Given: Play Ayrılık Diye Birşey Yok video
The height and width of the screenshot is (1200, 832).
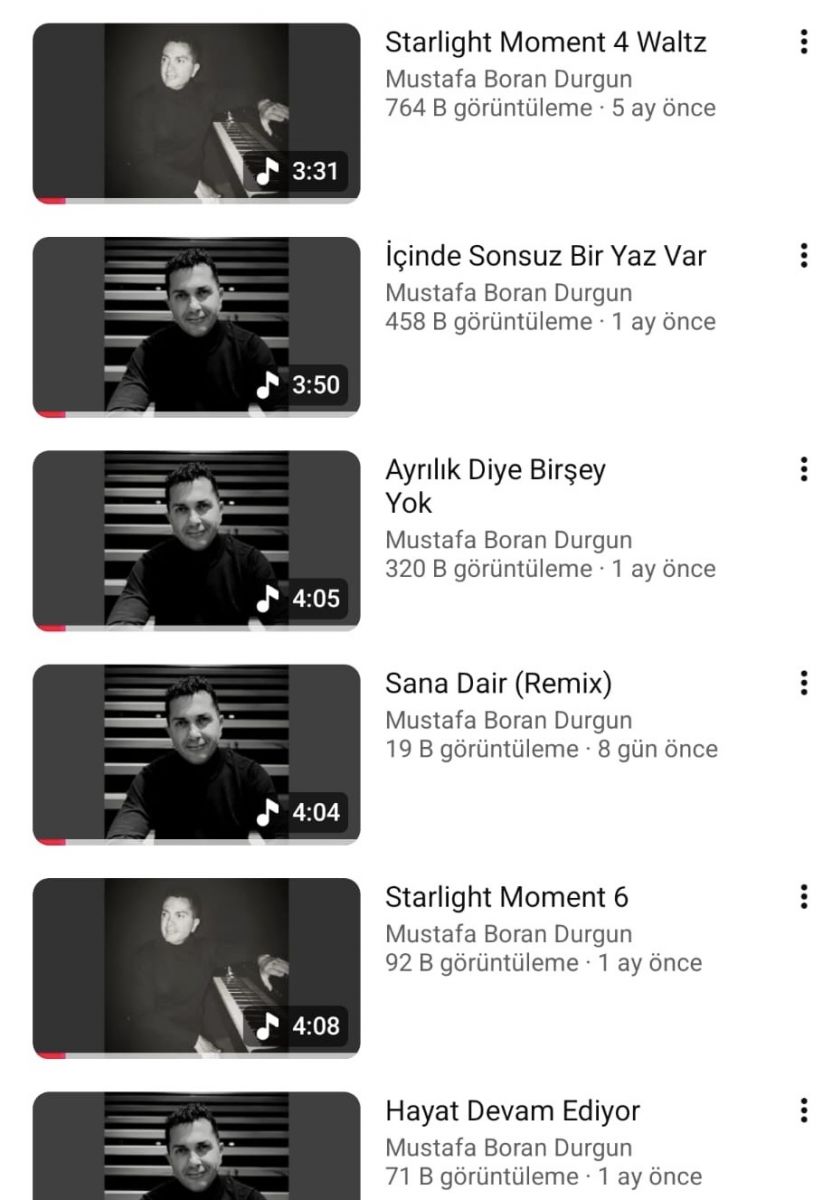Looking at the screenshot, I should tap(196, 540).
